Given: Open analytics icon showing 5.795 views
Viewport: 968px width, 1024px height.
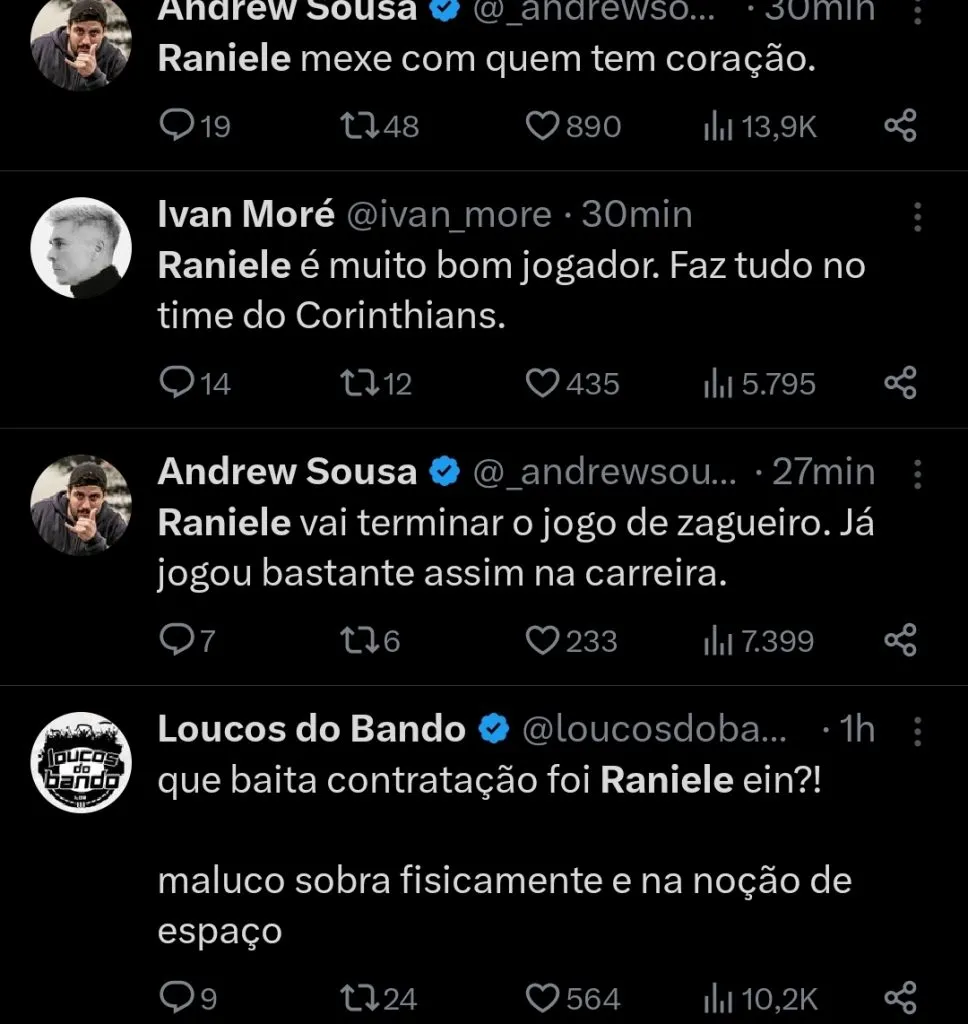Looking at the screenshot, I should [718, 382].
